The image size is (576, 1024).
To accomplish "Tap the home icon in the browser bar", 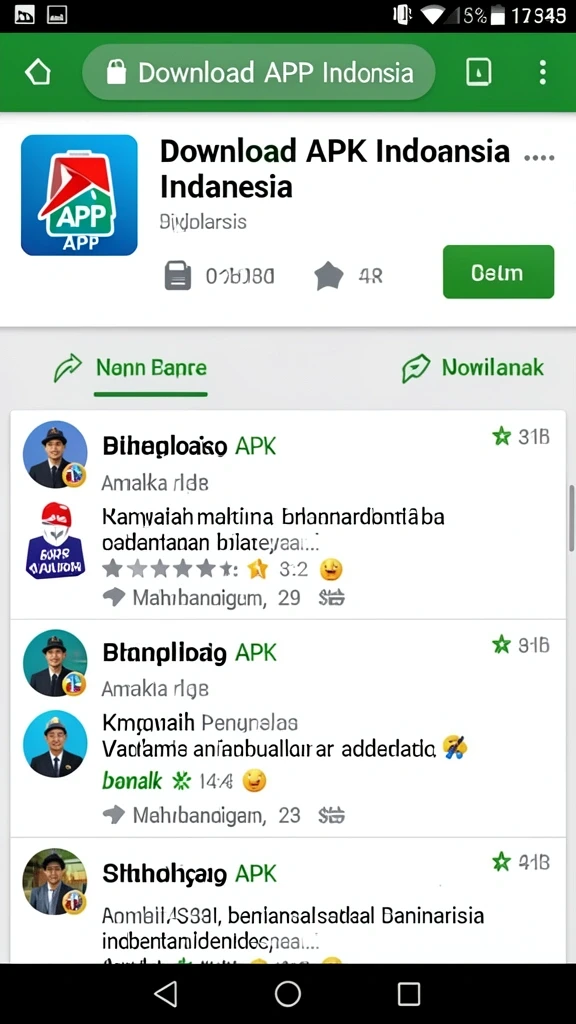I will [x=37, y=72].
